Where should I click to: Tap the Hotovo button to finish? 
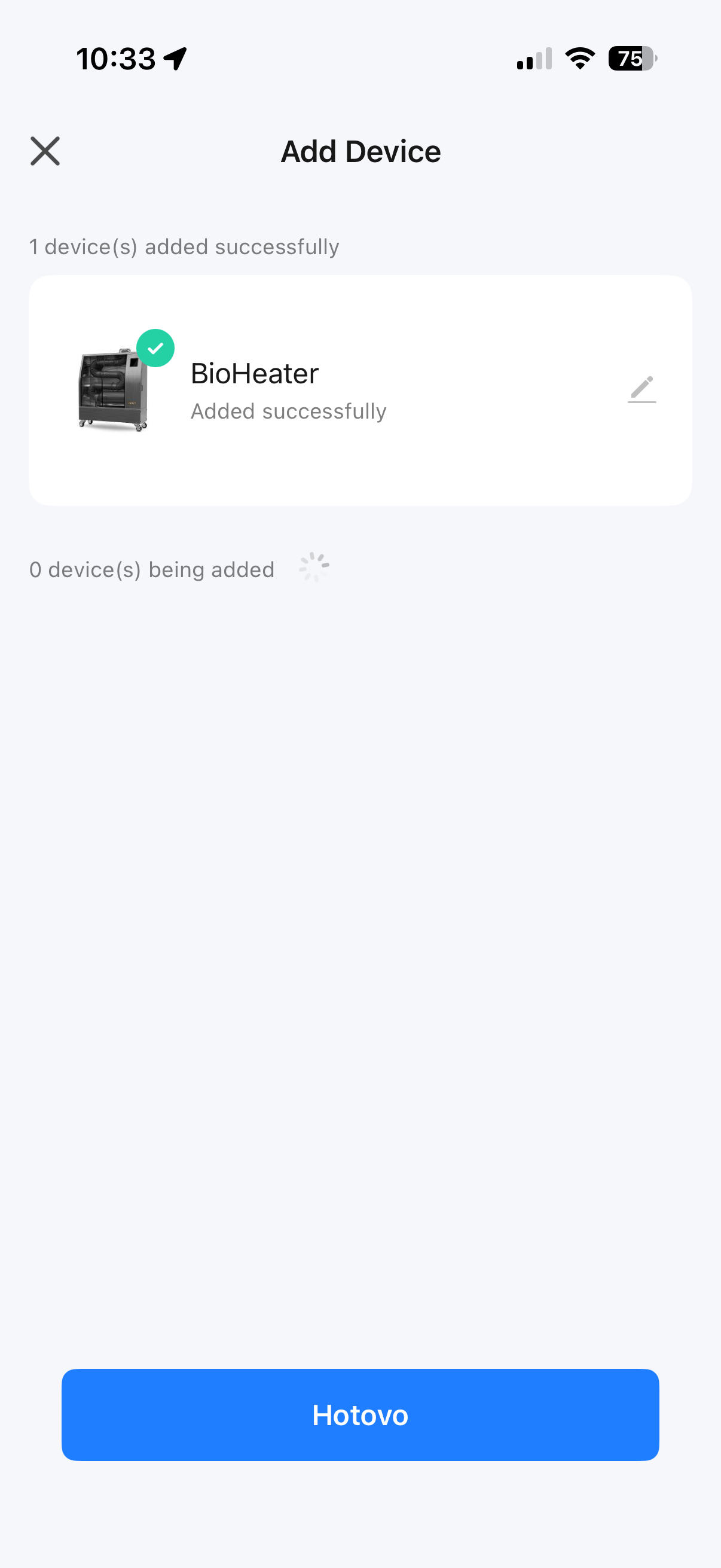click(x=360, y=1414)
